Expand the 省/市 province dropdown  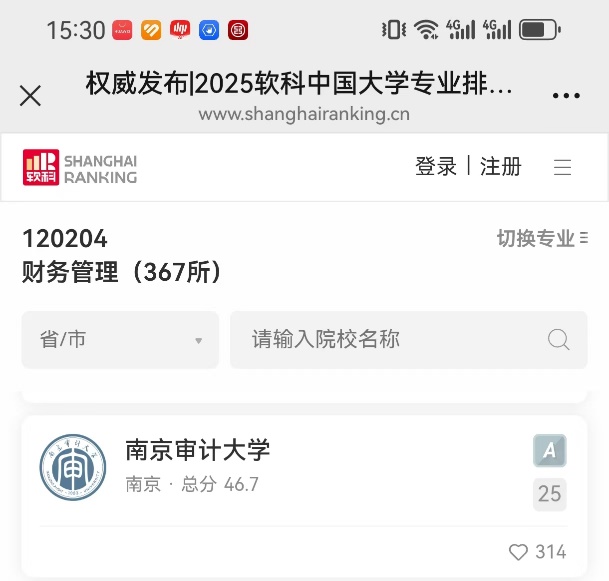point(120,340)
